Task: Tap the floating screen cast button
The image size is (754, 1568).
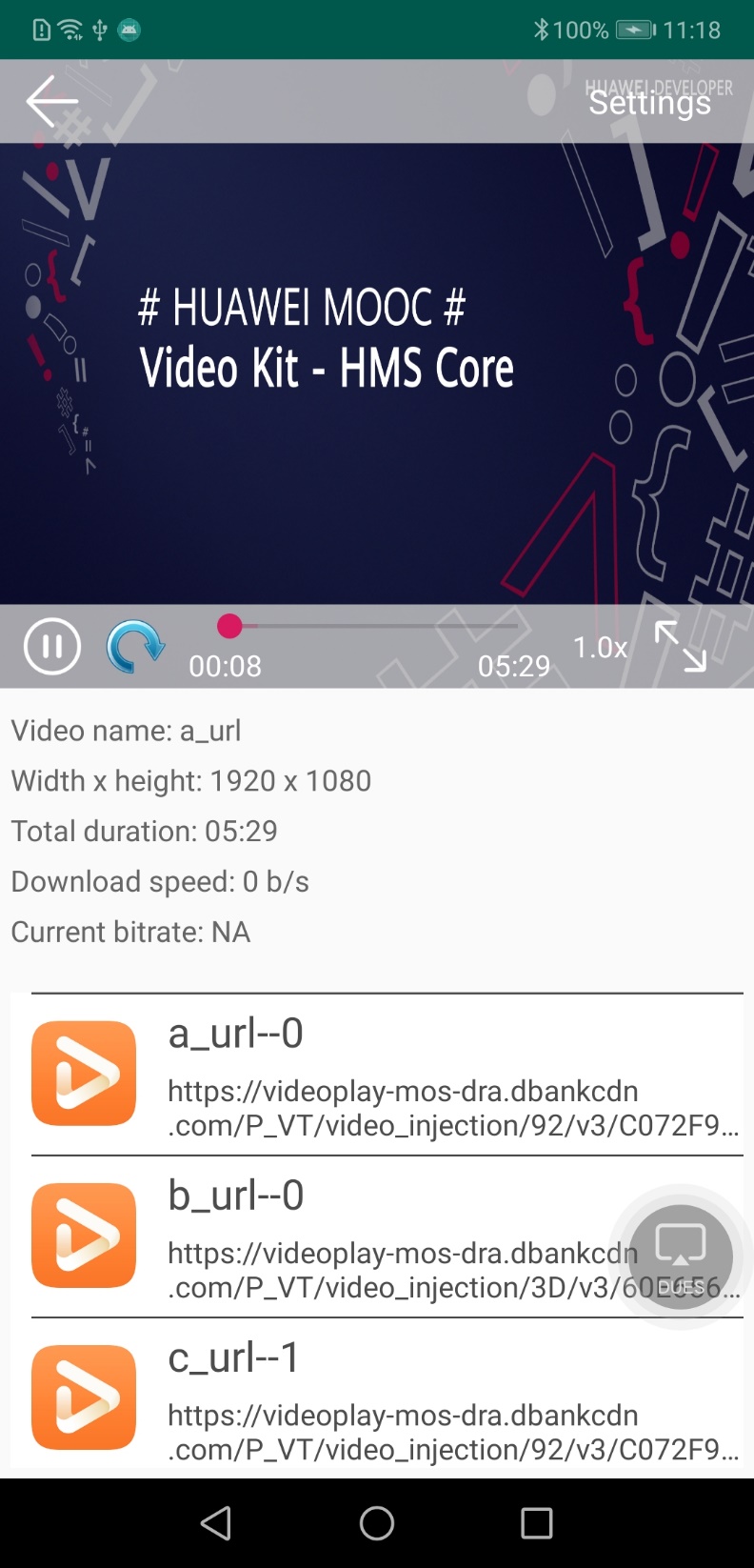Action: pos(681,1256)
